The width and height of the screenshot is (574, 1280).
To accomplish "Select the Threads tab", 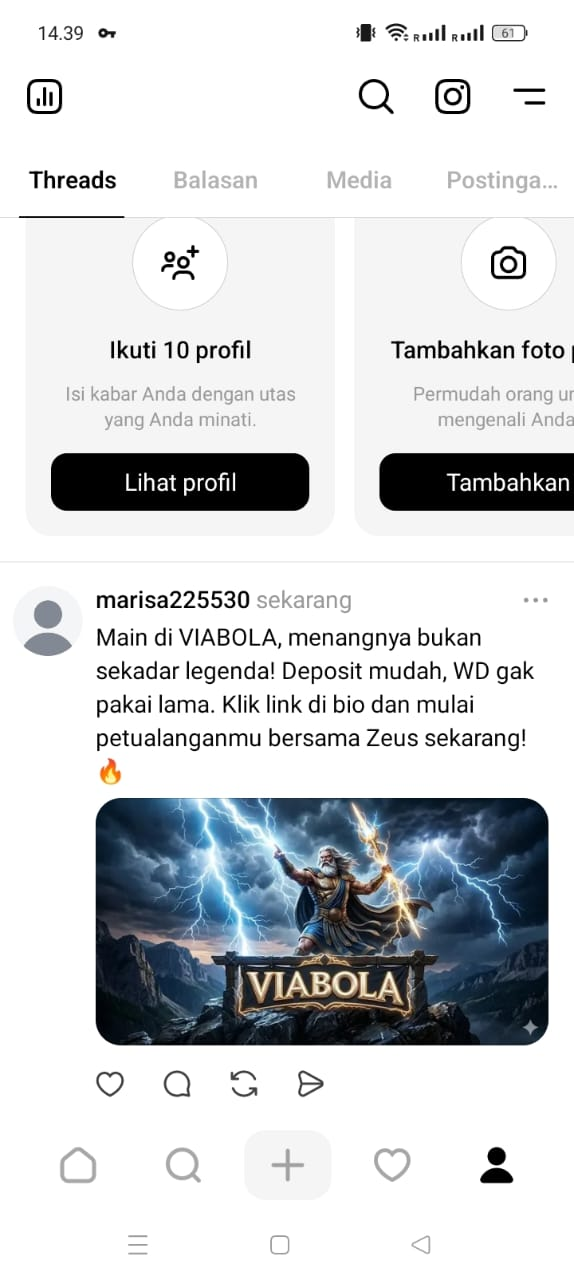I will pyautogui.click(x=72, y=180).
